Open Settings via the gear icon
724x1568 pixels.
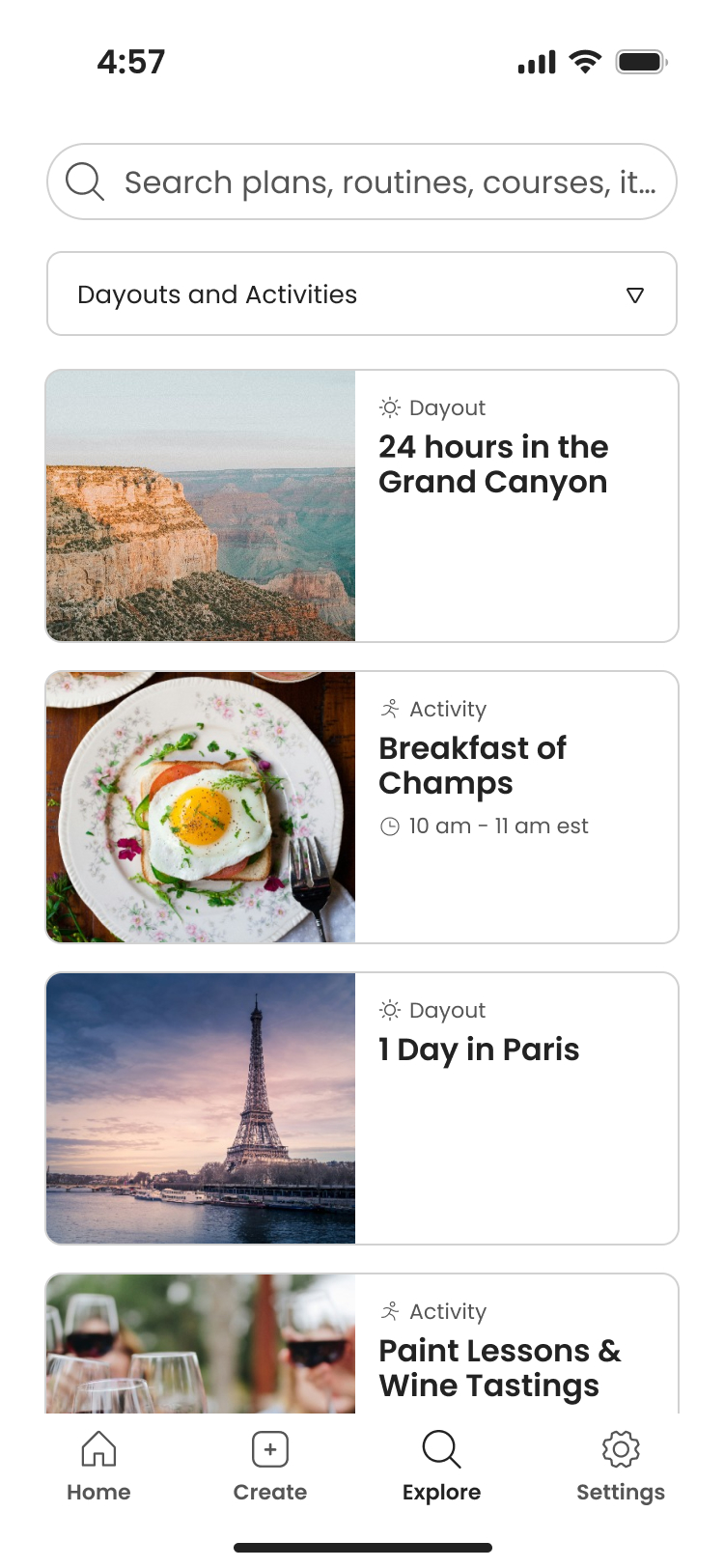point(621,1449)
